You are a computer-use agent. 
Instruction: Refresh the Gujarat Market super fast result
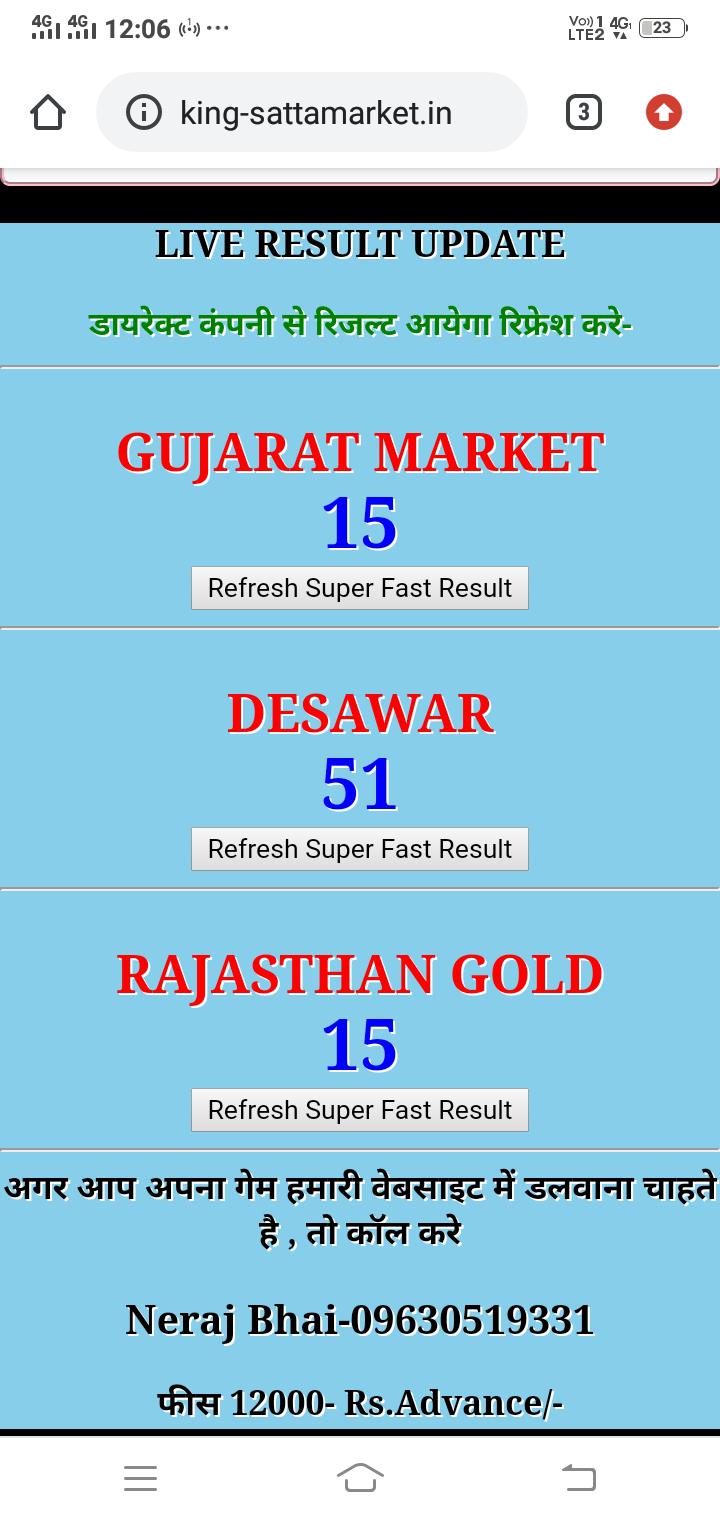(x=360, y=588)
